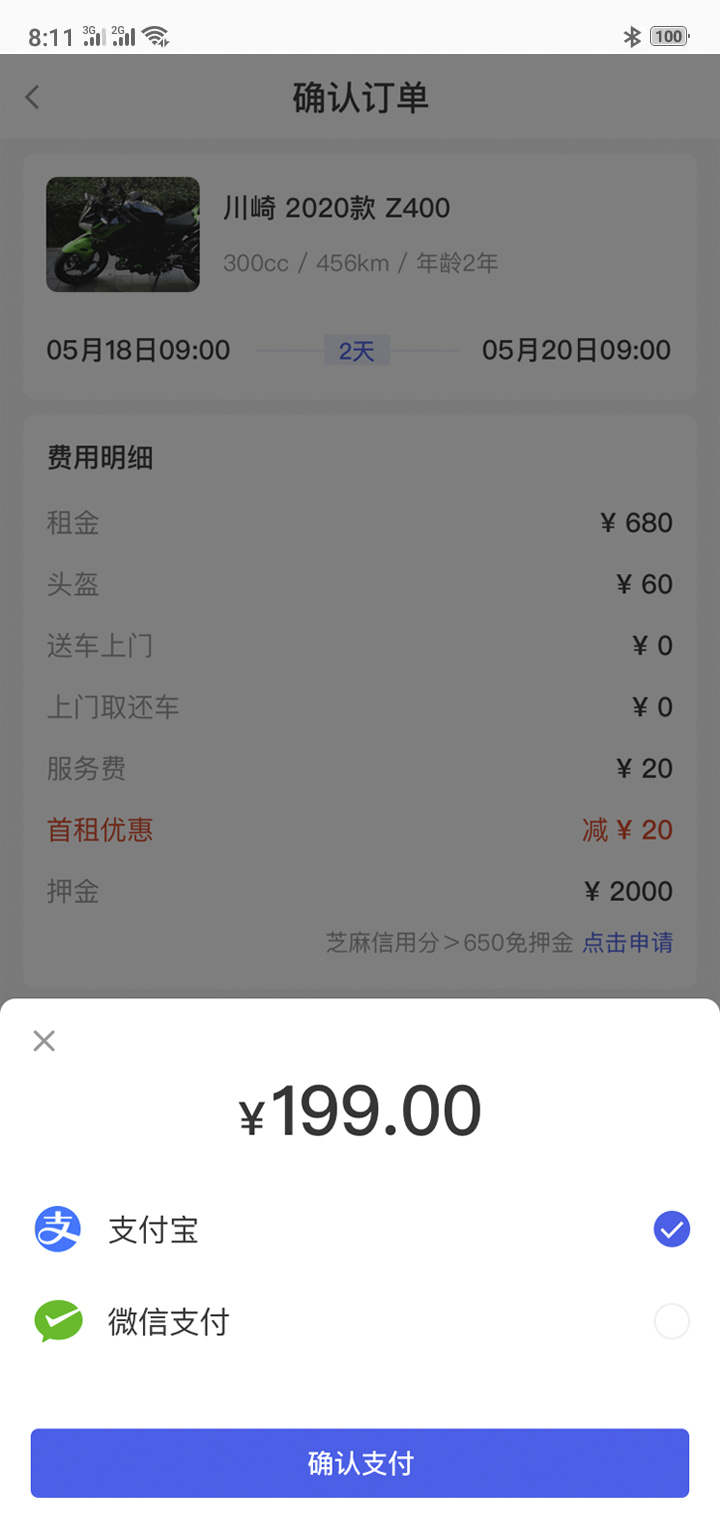Expand the 2天 rental duration selector
720x1520 pixels.
[356, 350]
